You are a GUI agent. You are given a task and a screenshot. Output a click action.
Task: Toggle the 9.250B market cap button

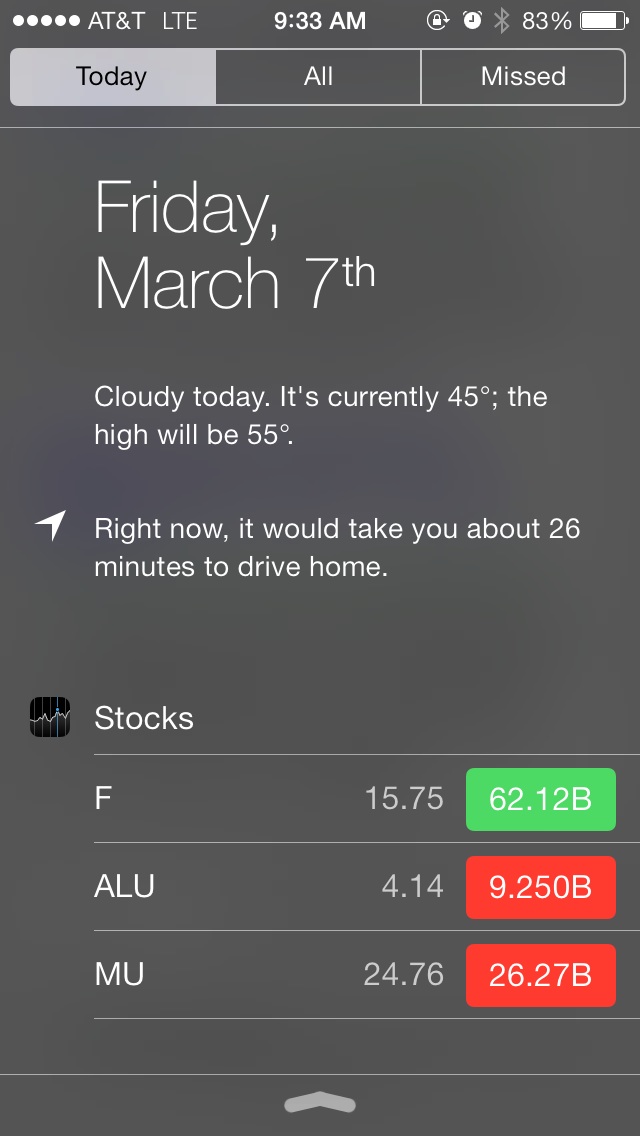tap(540, 887)
